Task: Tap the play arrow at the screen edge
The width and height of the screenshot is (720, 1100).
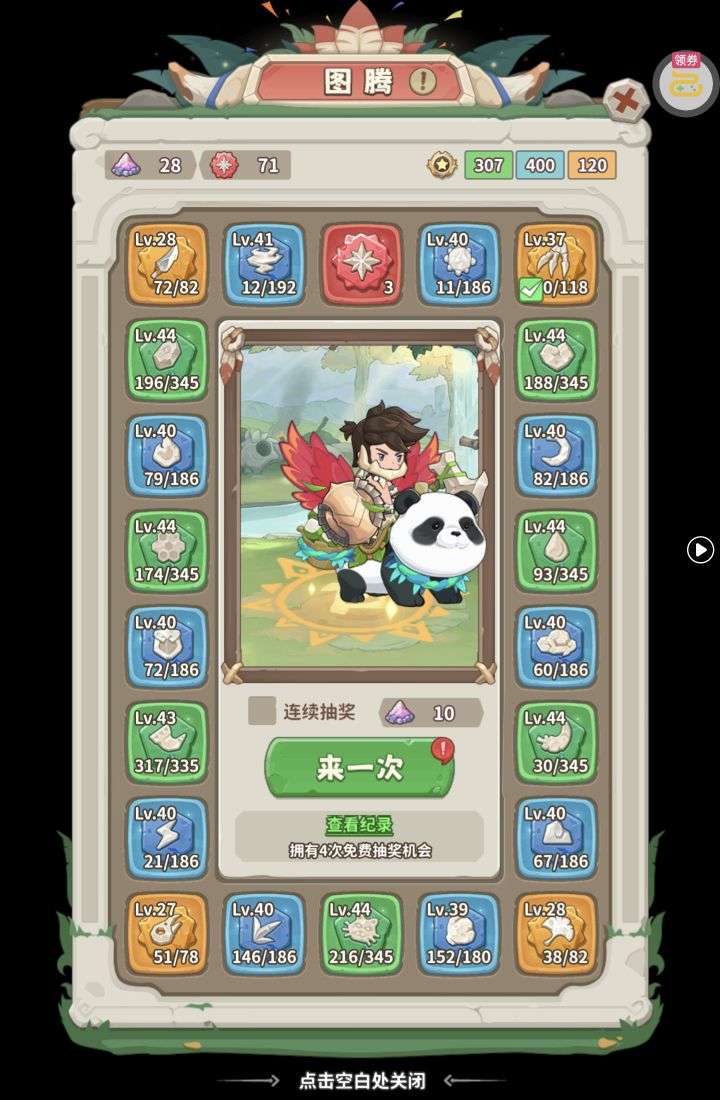Action: click(x=700, y=549)
